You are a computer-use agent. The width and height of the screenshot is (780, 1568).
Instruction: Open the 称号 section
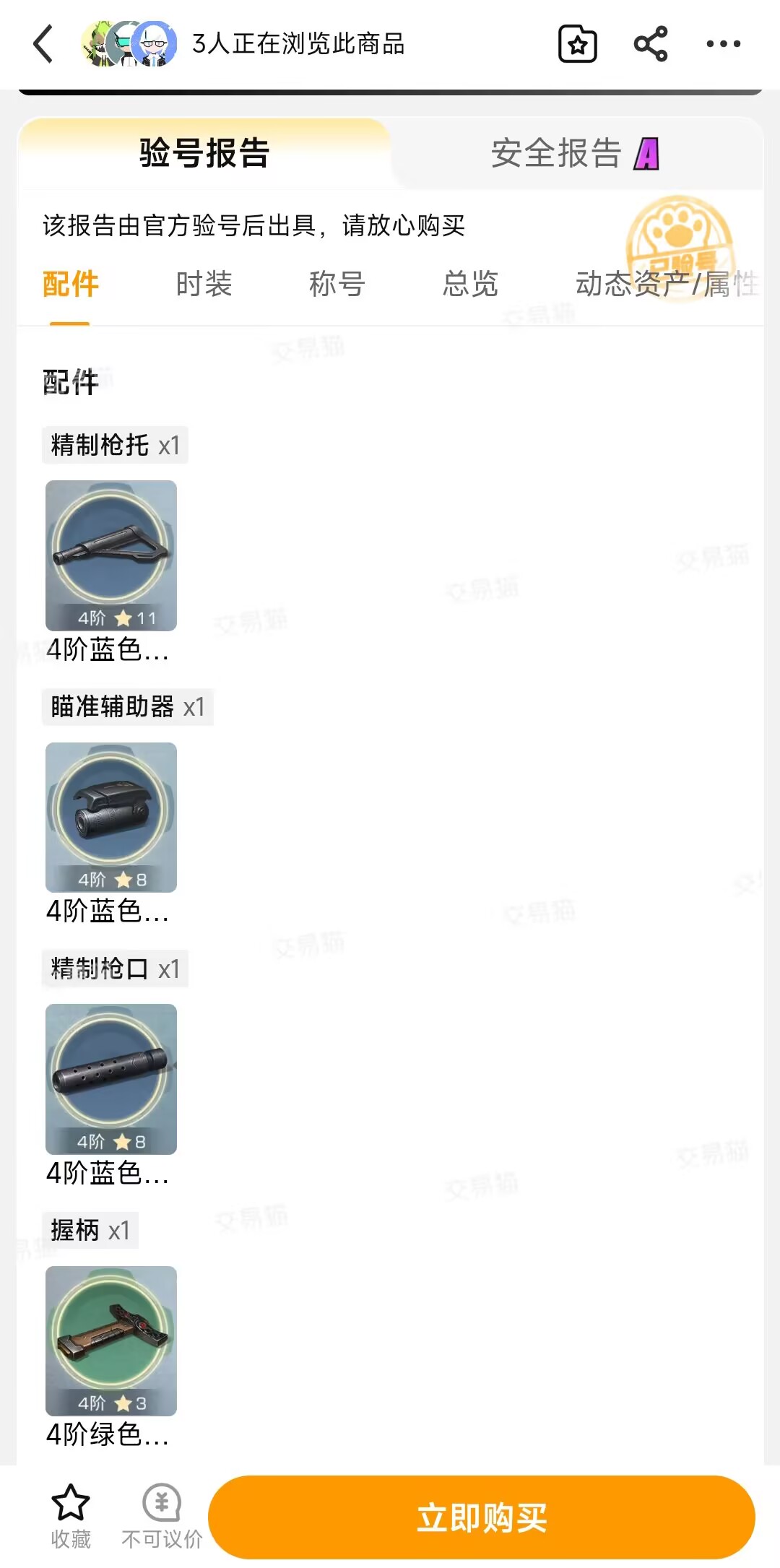[337, 284]
